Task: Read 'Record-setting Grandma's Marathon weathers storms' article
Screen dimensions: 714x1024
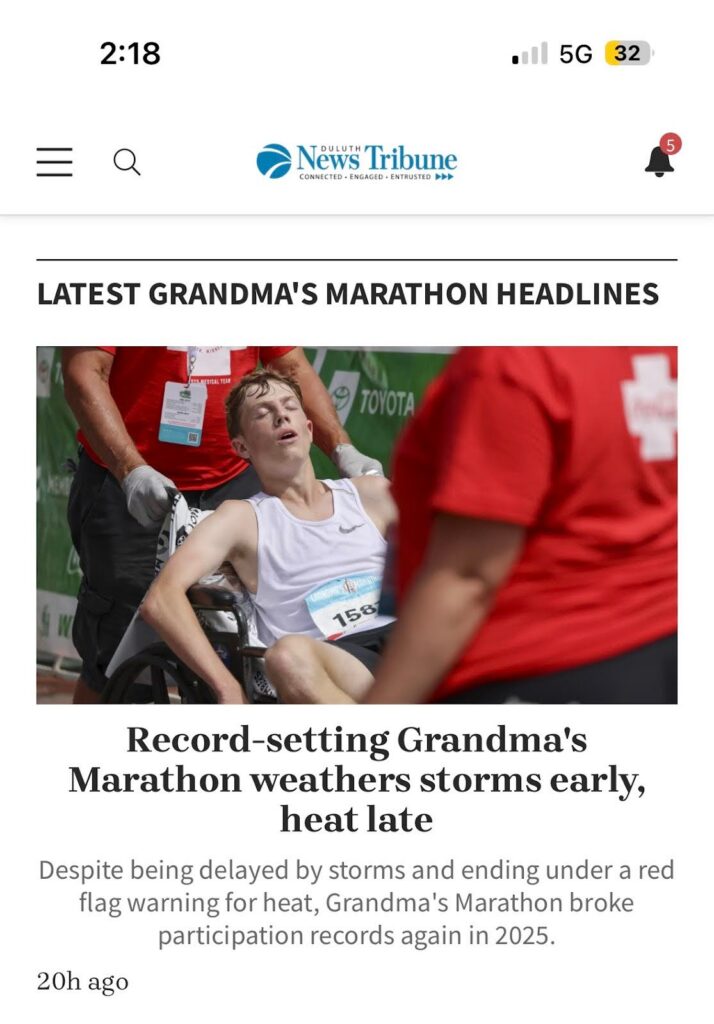Action: (x=356, y=780)
